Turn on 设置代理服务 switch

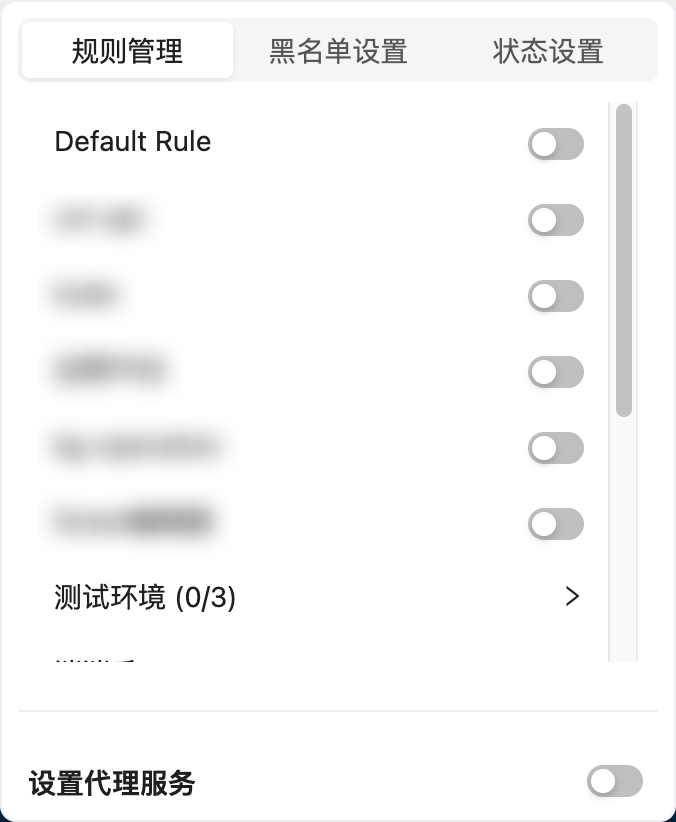click(615, 782)
